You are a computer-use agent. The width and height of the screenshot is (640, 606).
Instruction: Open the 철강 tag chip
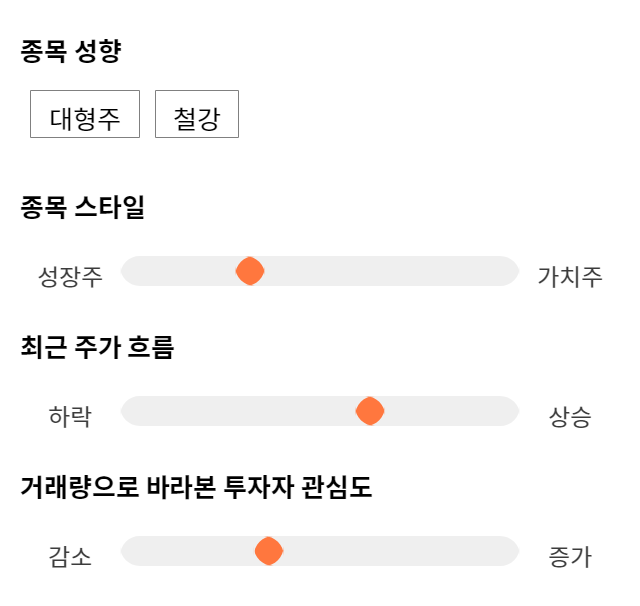coord(197,114)
